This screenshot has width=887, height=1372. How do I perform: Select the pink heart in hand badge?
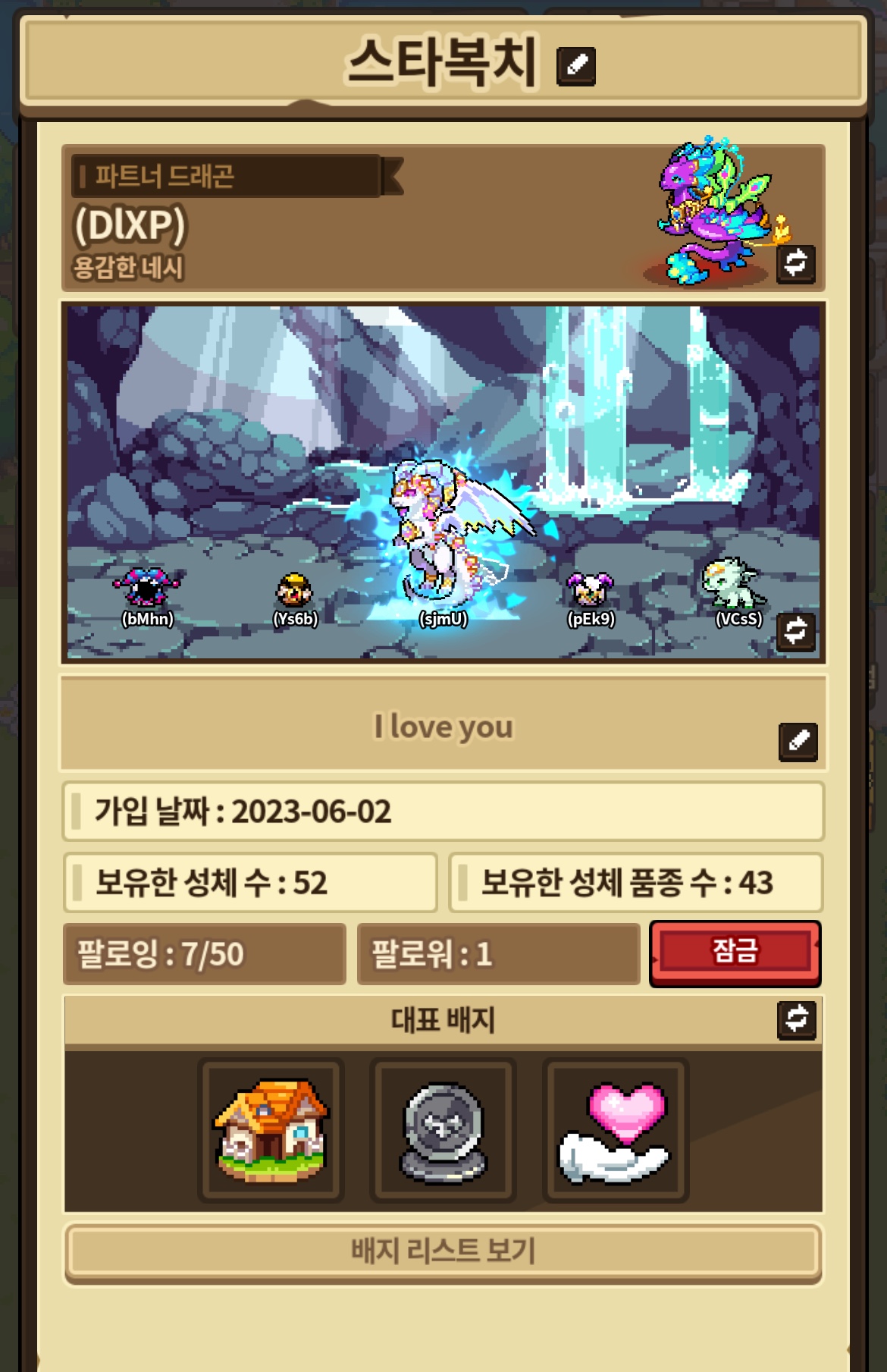pos(615,1130)
